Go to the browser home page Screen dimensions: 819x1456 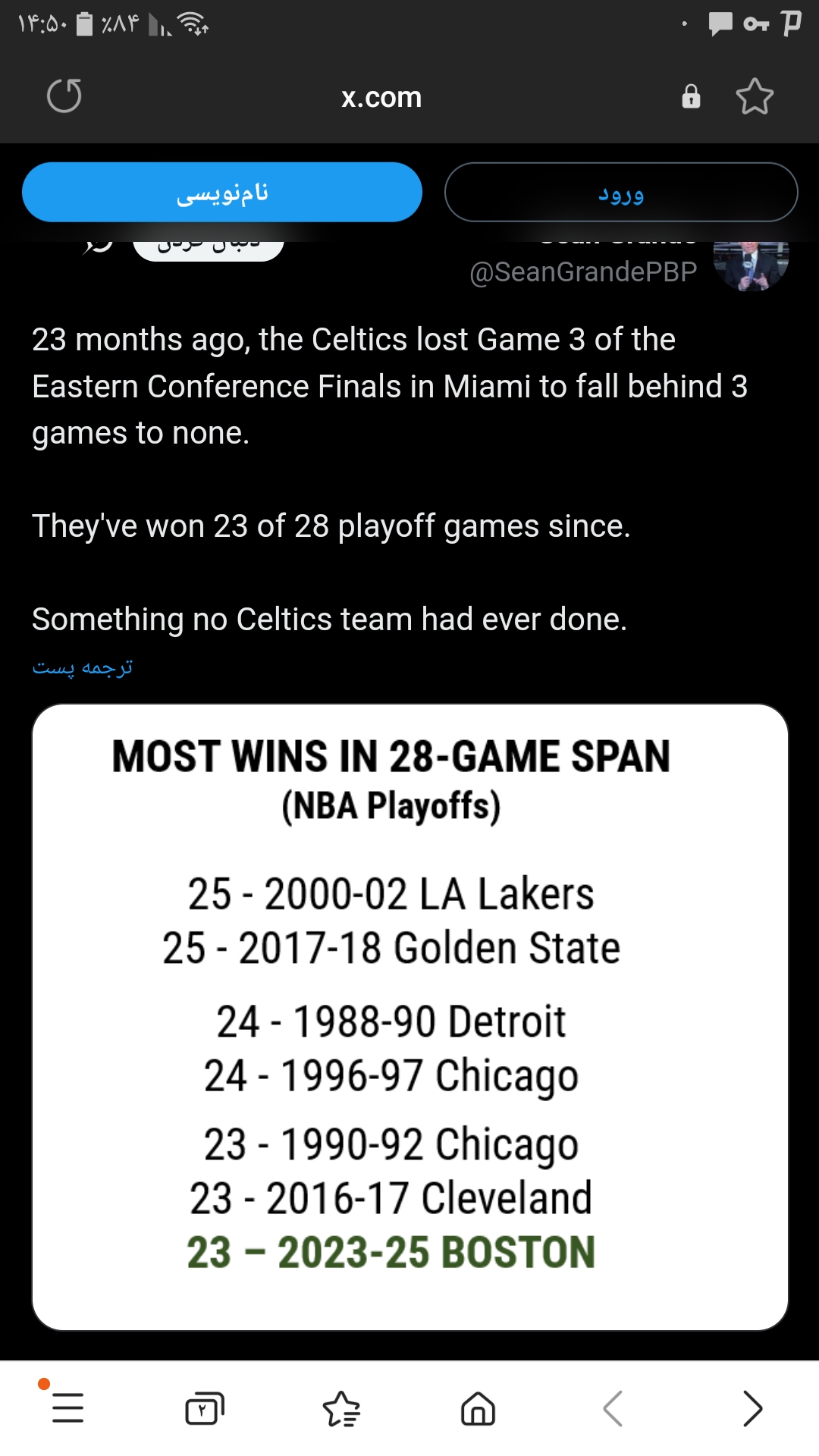(478, 1408)
